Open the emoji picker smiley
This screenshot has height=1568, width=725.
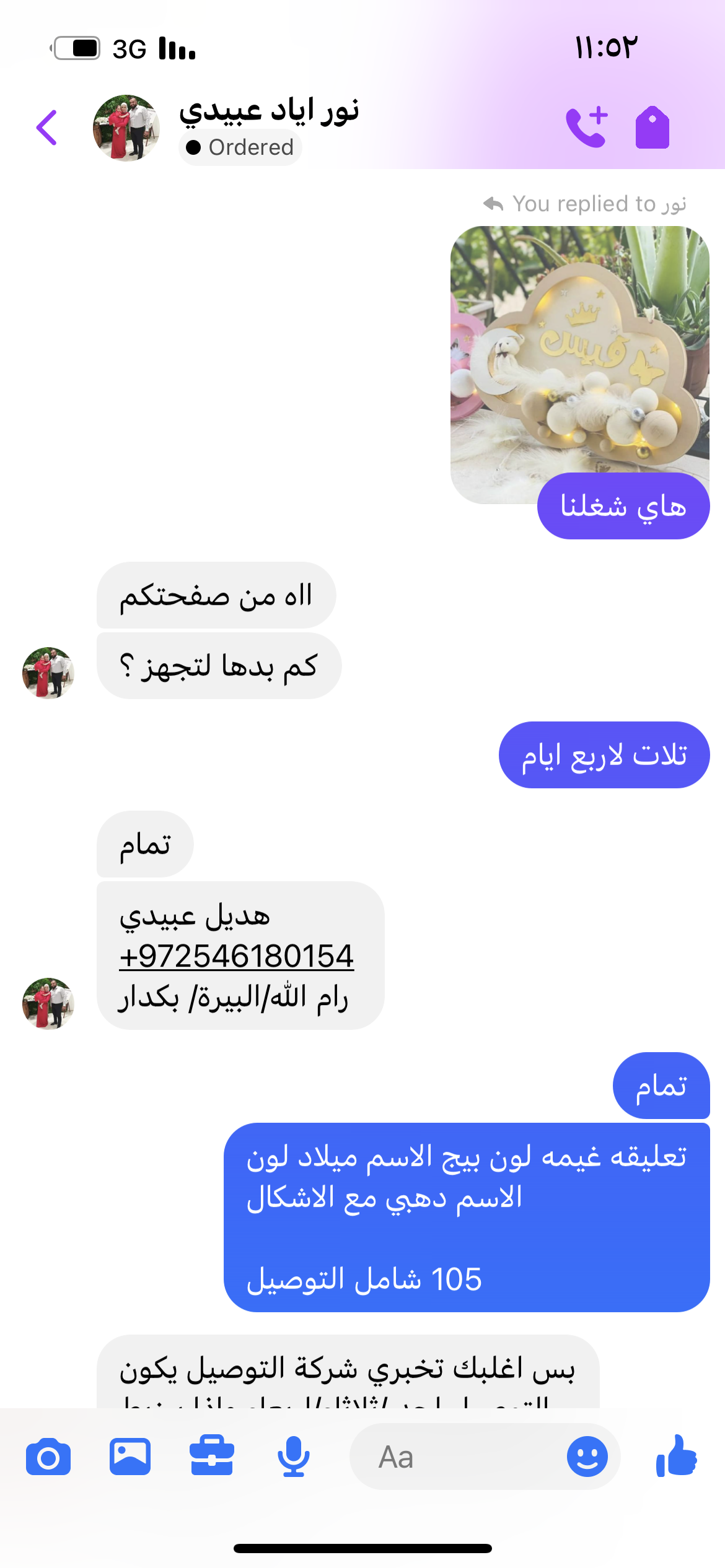(587, 1457)
